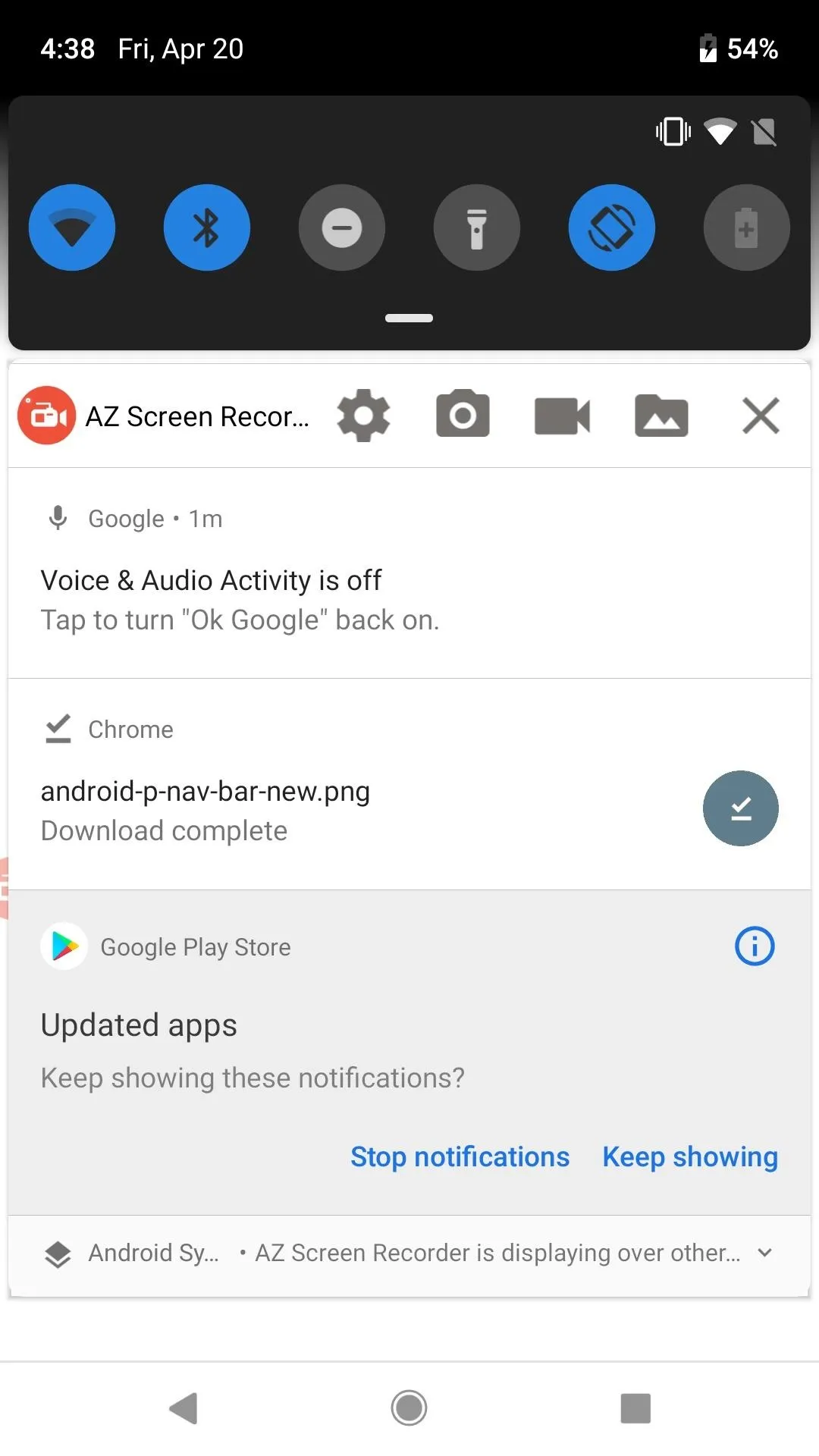The image size is (819, 1456).
Task: Open AZ Screen Recorder settings gear
Action: 364,416
